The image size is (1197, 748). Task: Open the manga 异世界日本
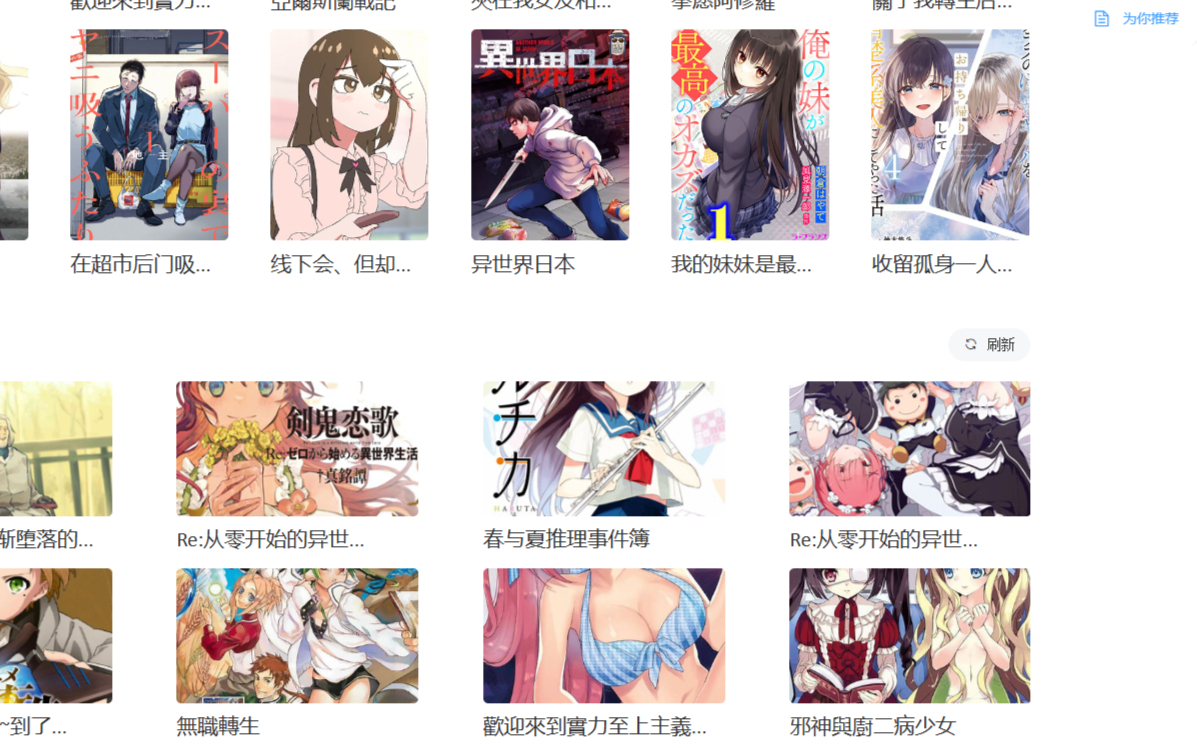click(550, 135)
